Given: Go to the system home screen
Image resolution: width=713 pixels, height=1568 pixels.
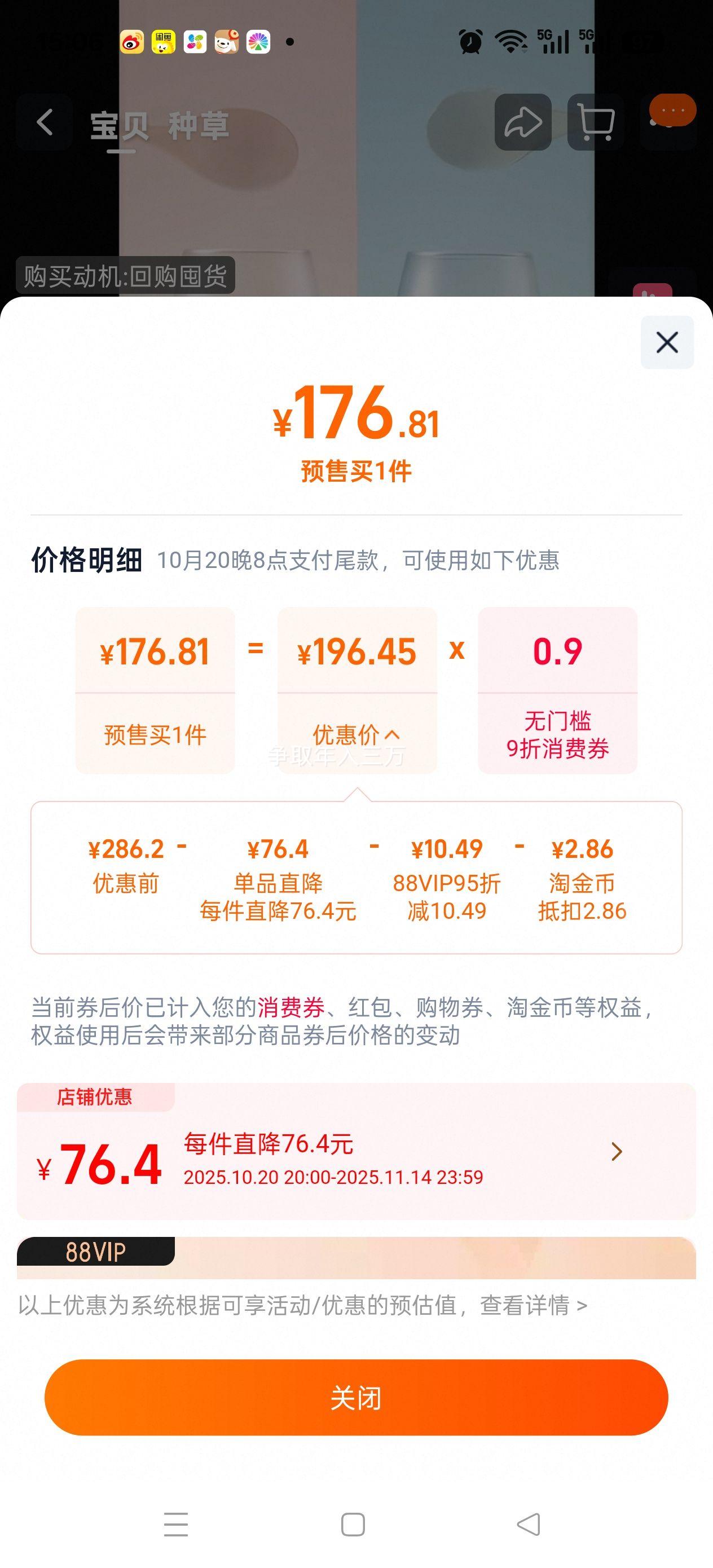Looking at the screenshot, I should [353, 1524].
